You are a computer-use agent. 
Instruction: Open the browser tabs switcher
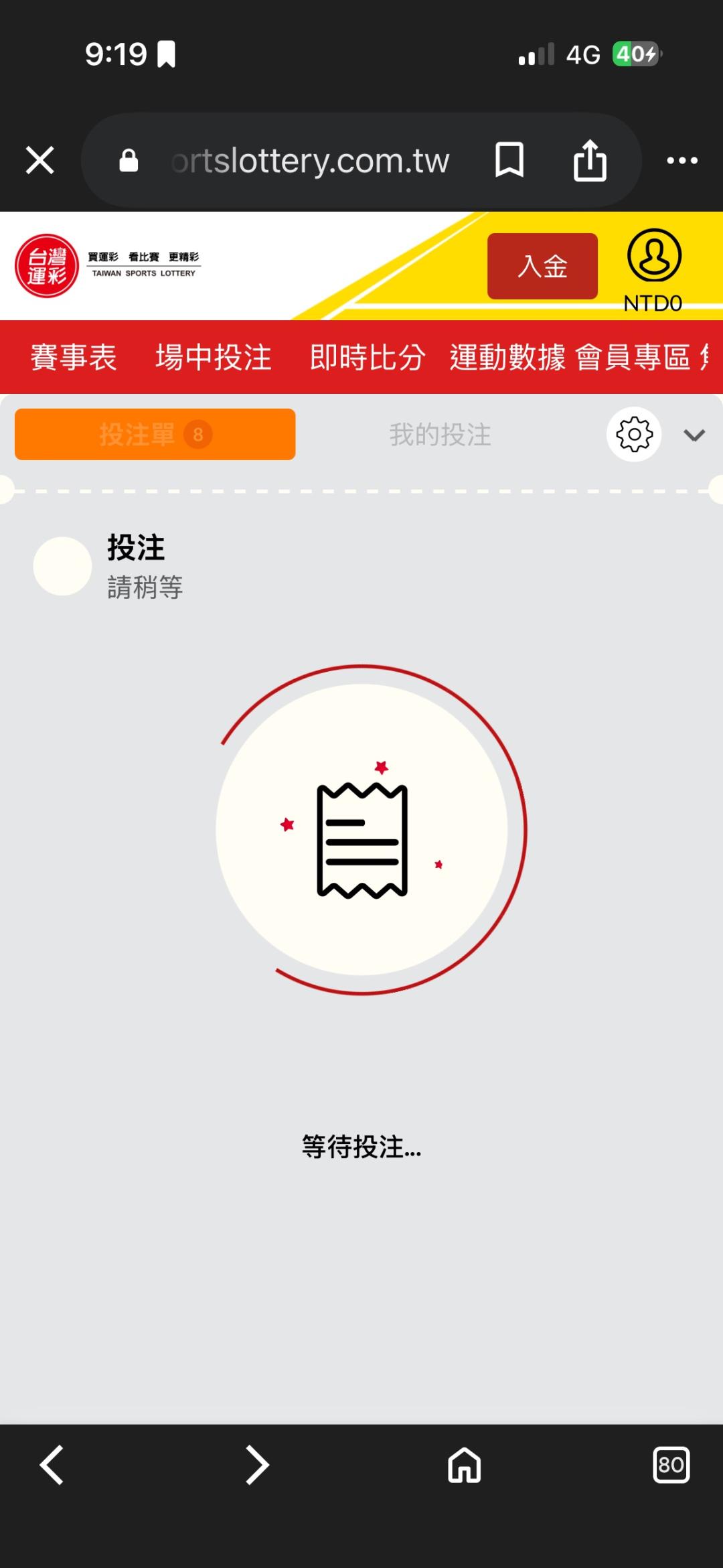pyautogui.click(x=671, y=1465)
